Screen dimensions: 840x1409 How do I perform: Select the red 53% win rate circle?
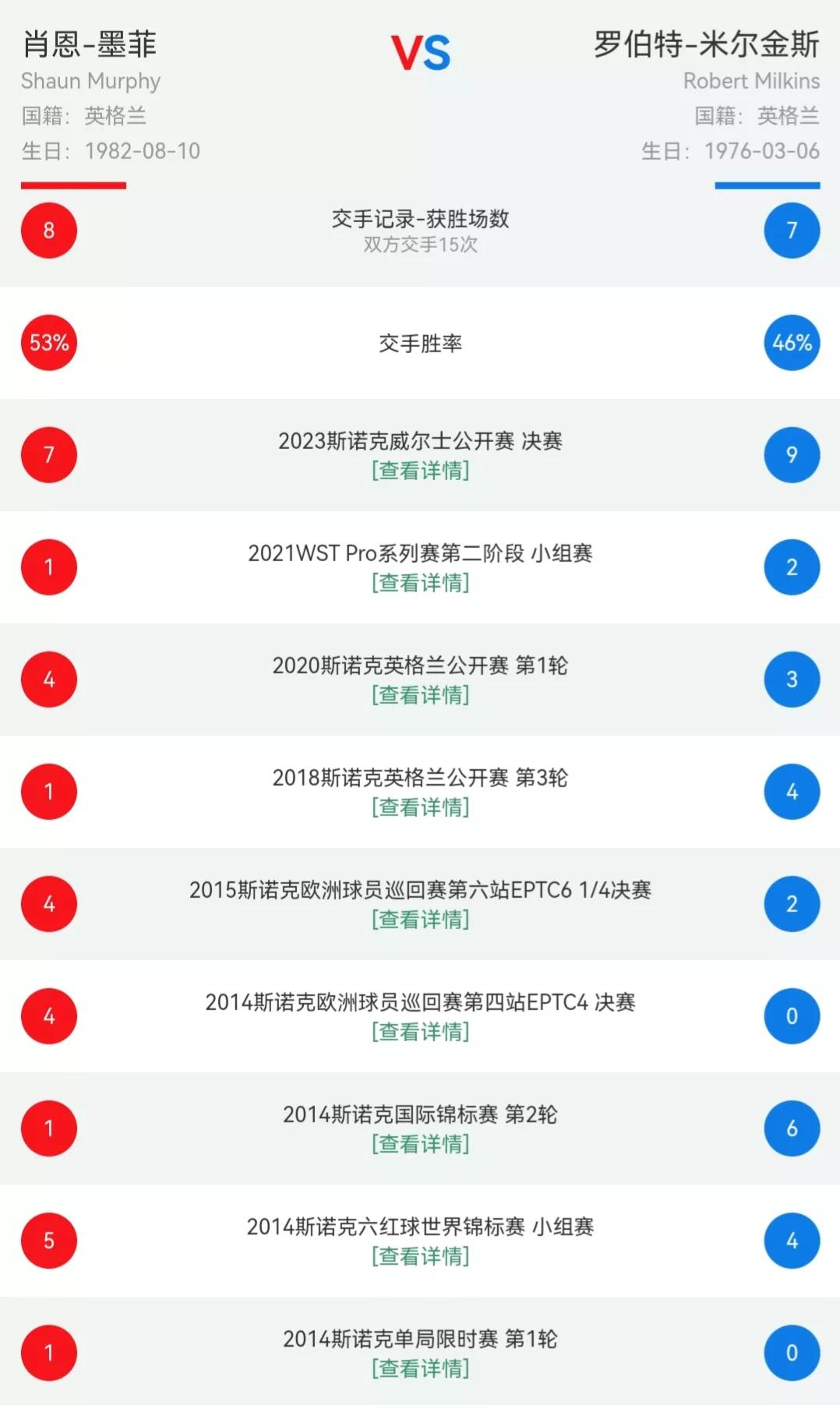pos(48,343)
